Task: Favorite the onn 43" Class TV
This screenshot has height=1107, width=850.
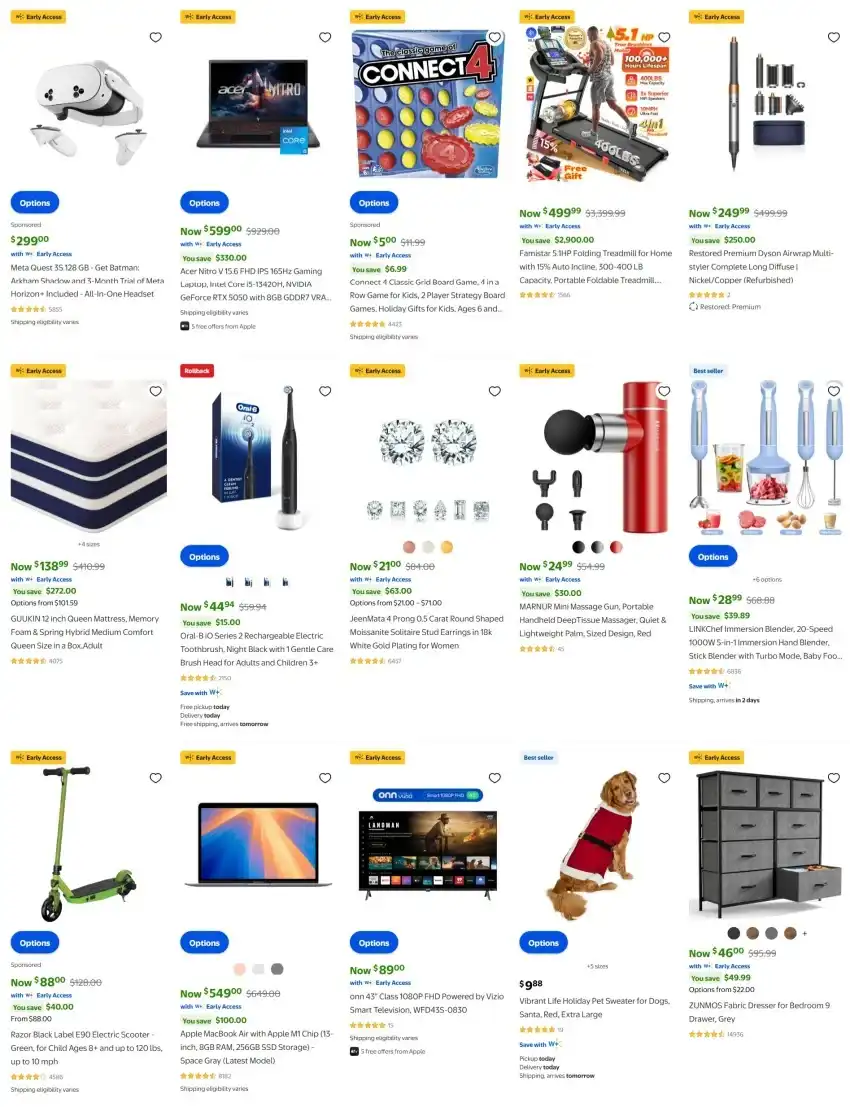Action: (494, 778)
